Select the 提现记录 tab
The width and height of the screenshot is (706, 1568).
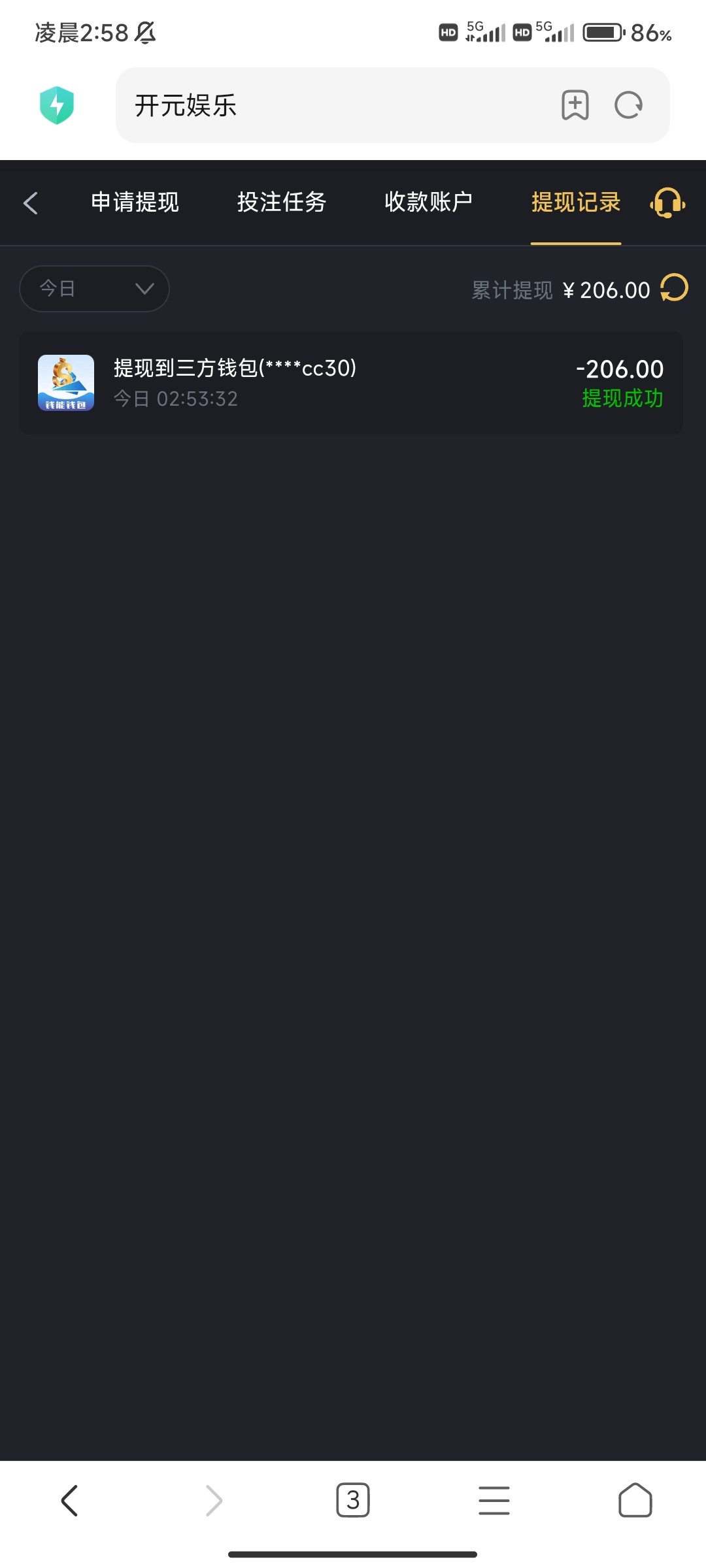click(576, 203)
